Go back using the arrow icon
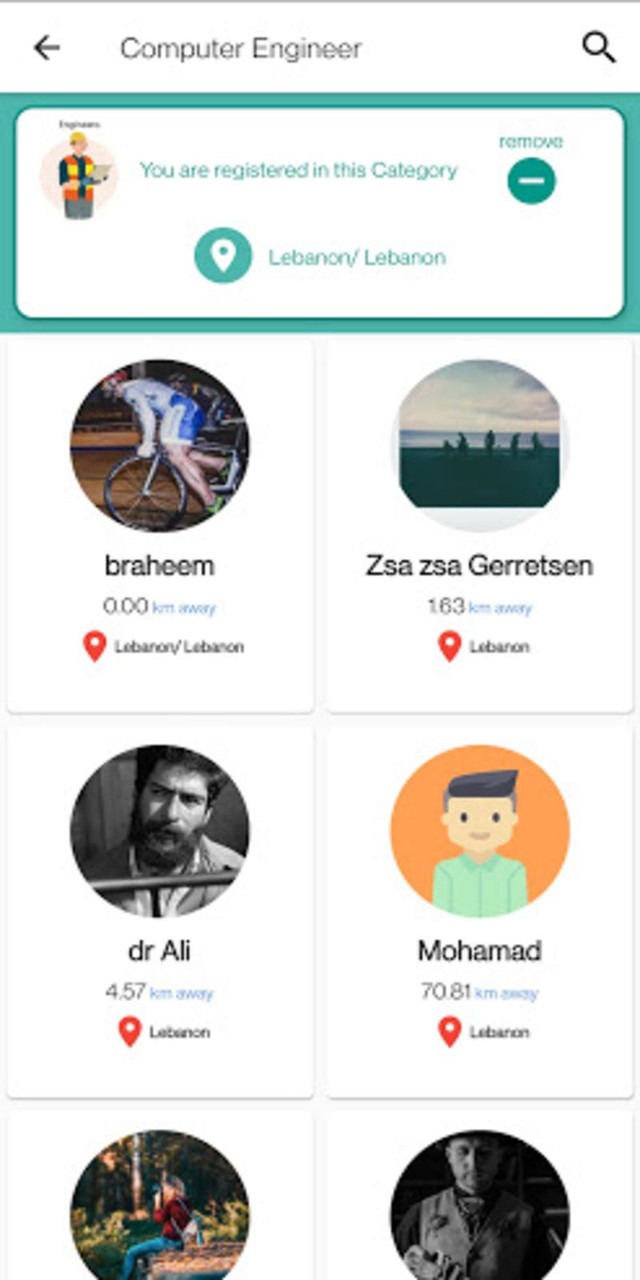This screenshot has height=1280, width=640. pos(46,47)
